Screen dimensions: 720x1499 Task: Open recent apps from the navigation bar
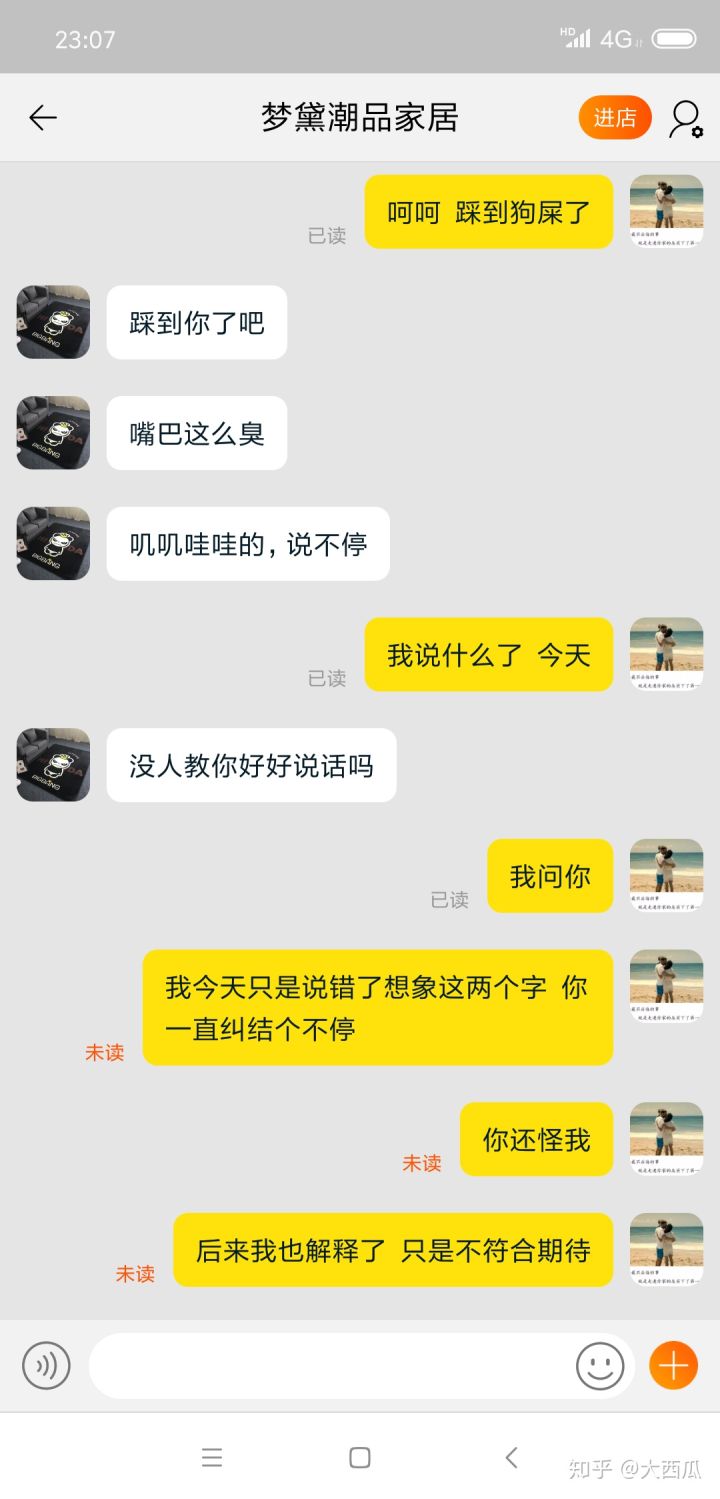point(212,1457)
